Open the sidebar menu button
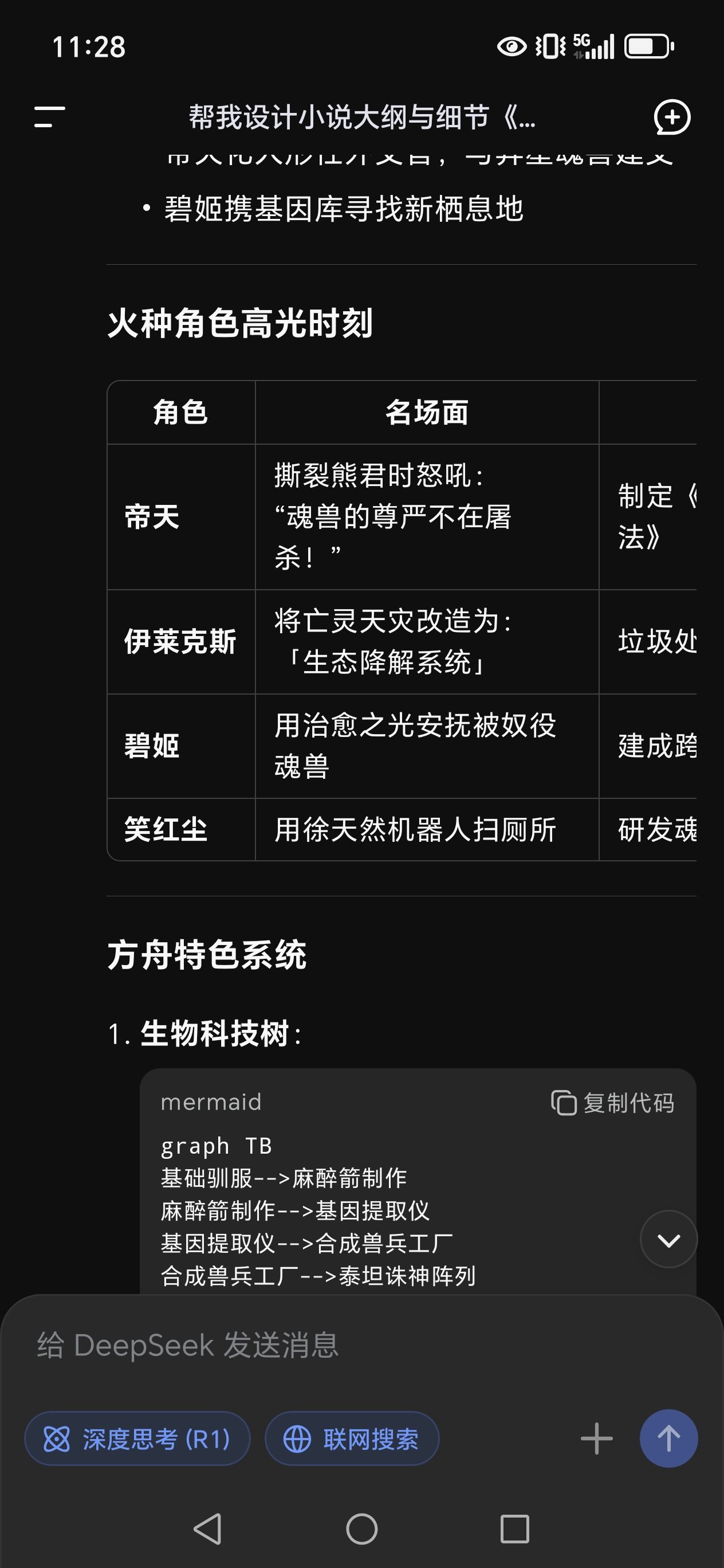This screenshot has width=724, height=1568. pyautogui.click(x=49, y=117)
